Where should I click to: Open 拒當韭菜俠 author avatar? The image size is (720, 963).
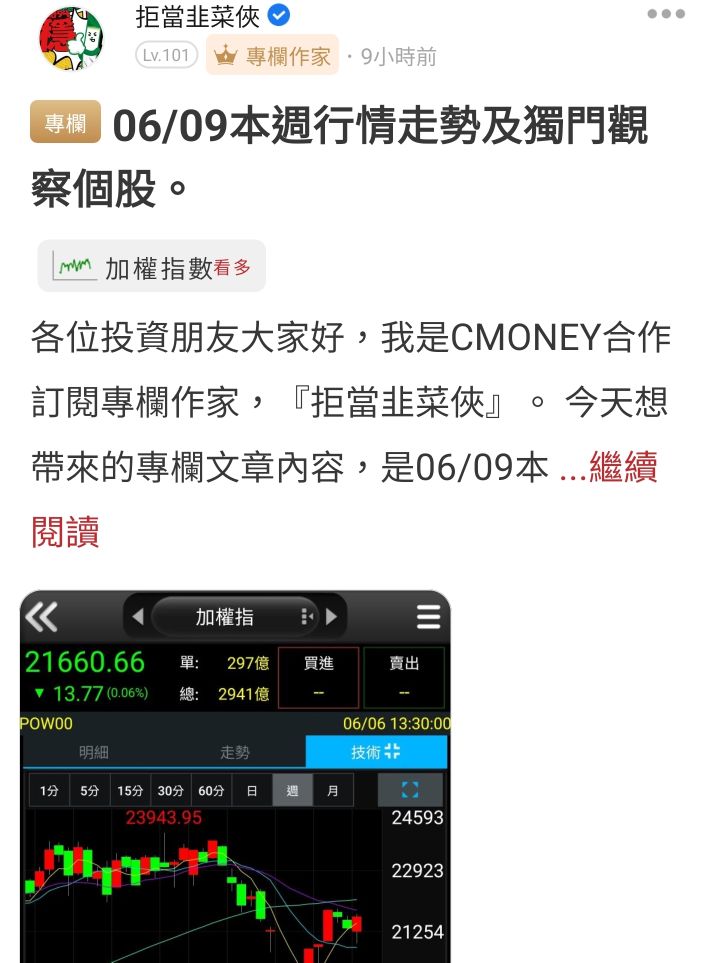[x=72, y=38]
